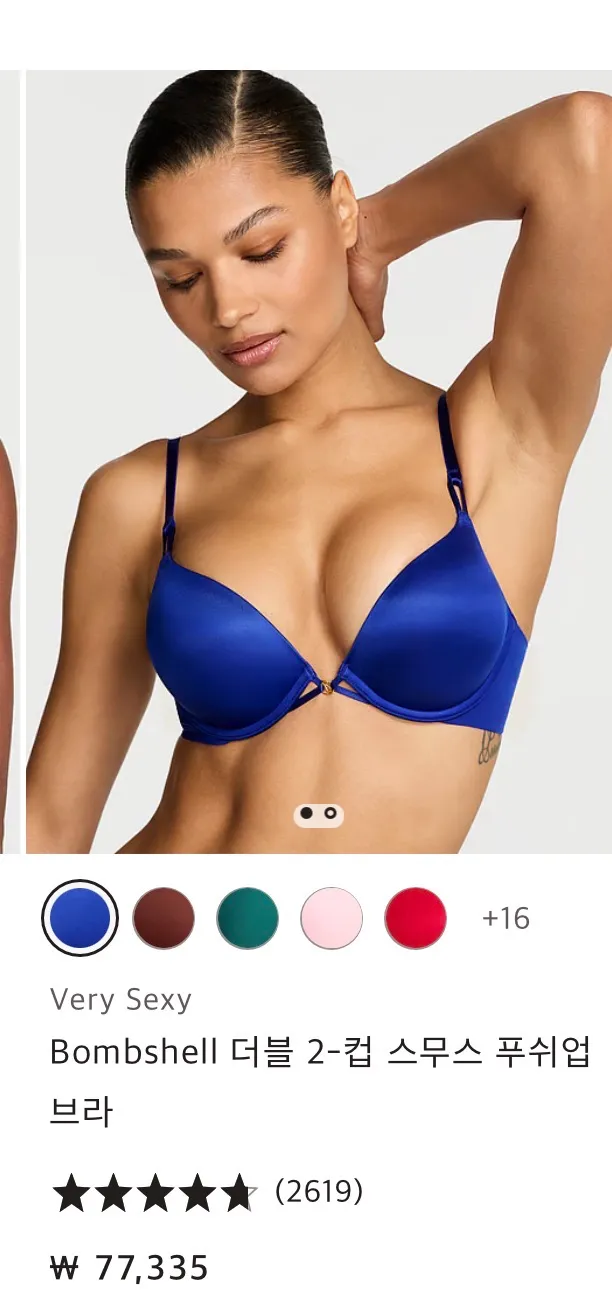Image resolution: width=612 pixels, height=1308 pixels.
Task: View the 2619 star reviews
Action: pos(207,1192)
